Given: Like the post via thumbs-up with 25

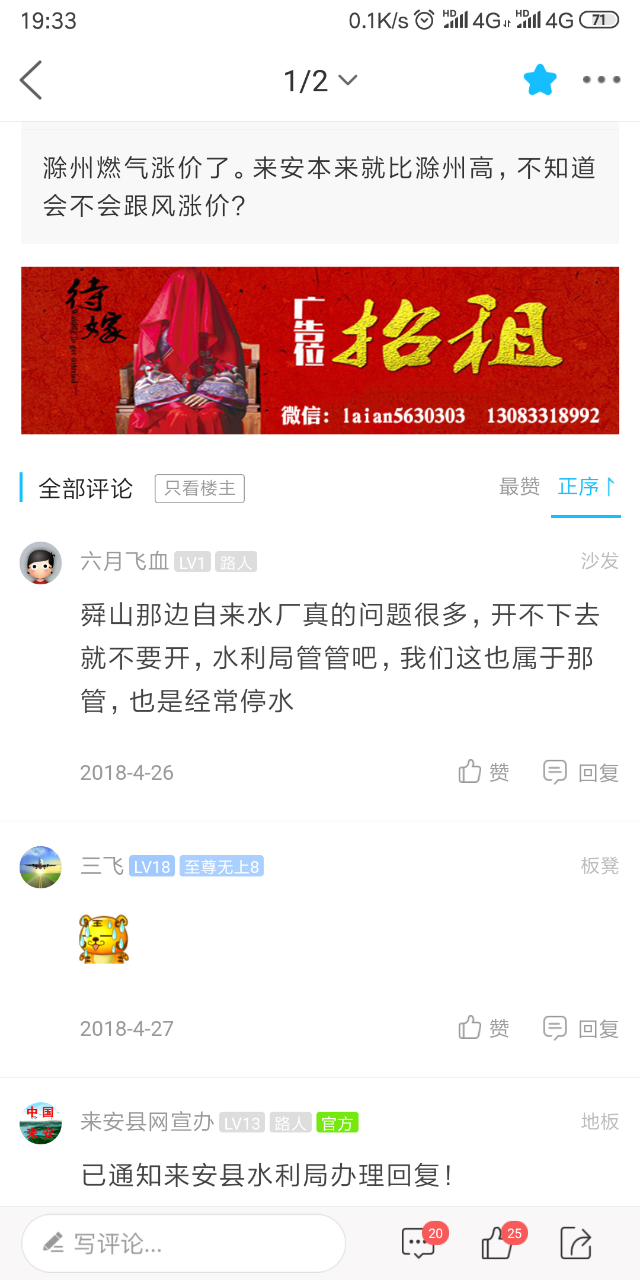Looking at the screenshot, I should click(x=498, y=1243).
